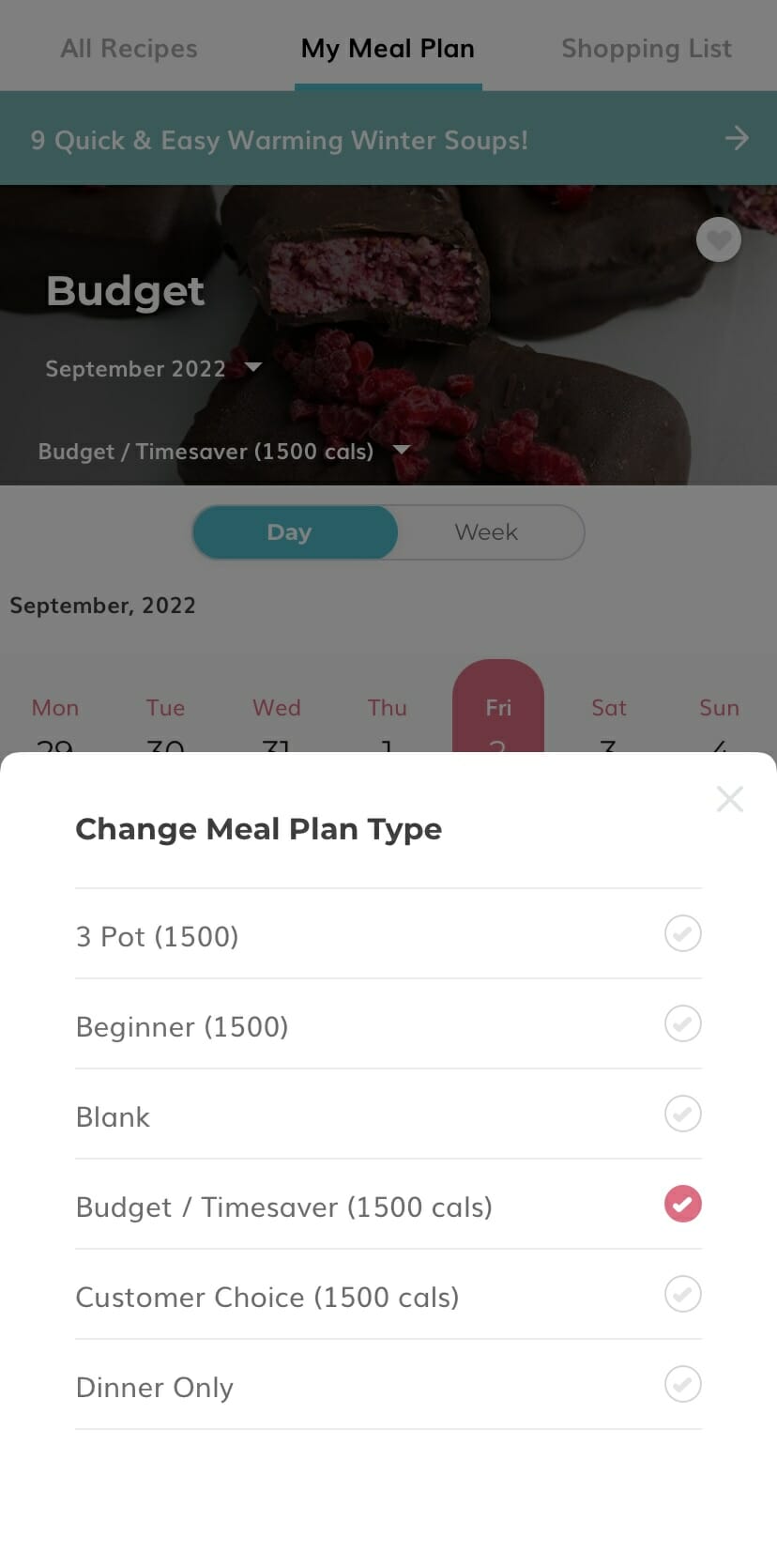
Task: Choose the Beginner (1500) meal plan
Action: pos(388,1024)
